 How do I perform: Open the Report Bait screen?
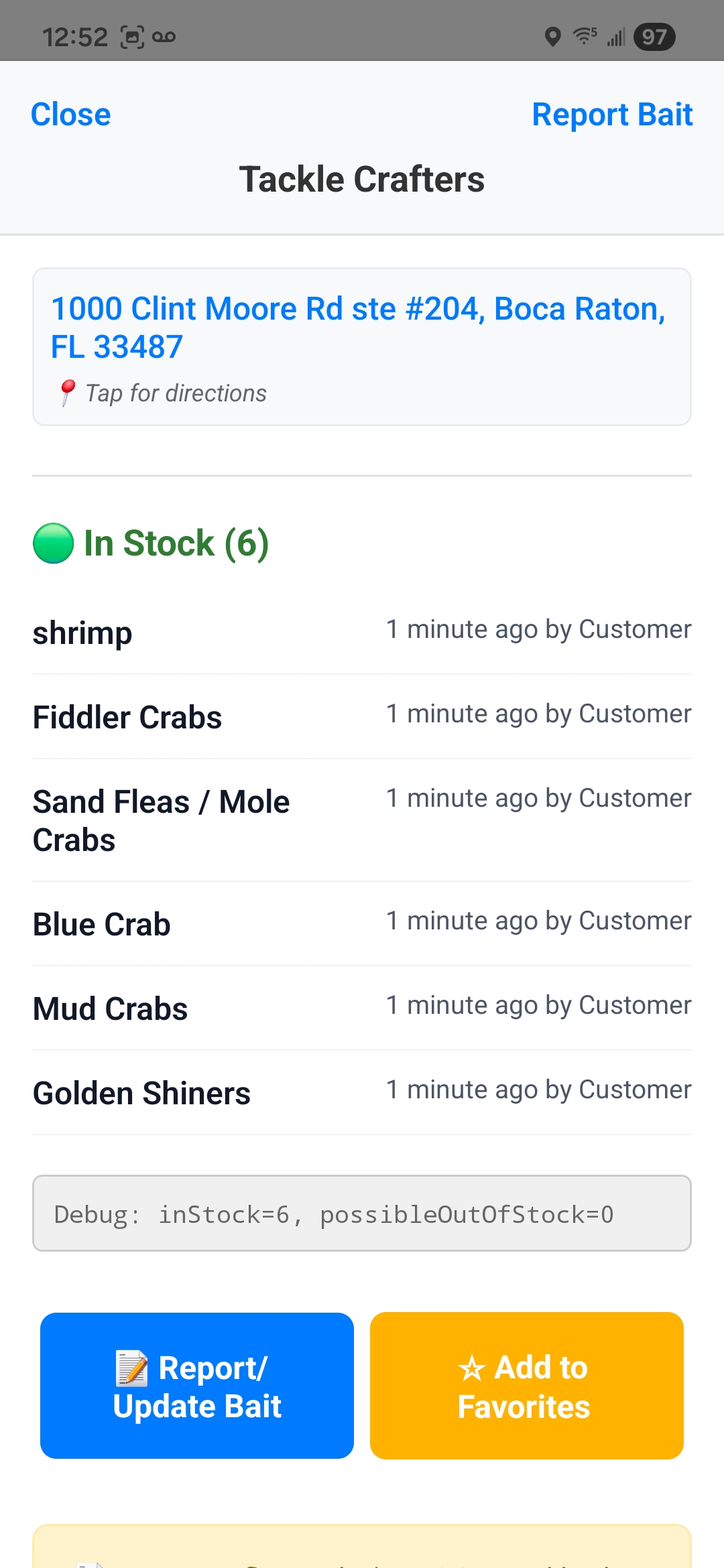pyautogui.click(x=613, y=114)
